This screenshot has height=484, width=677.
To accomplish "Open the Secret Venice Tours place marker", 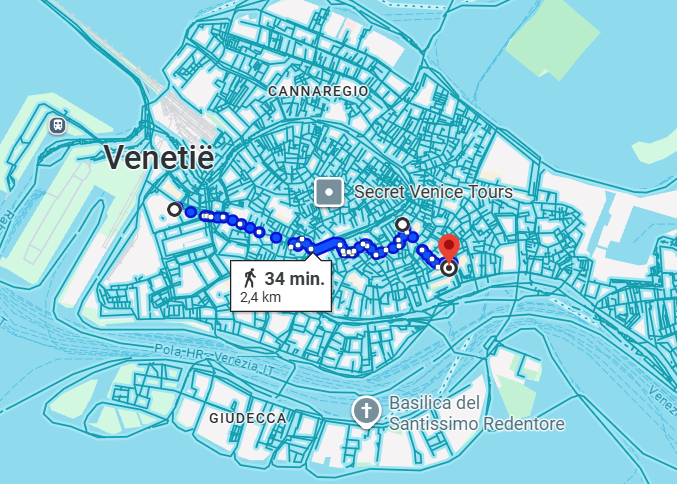I will click(x=329, y=191).
